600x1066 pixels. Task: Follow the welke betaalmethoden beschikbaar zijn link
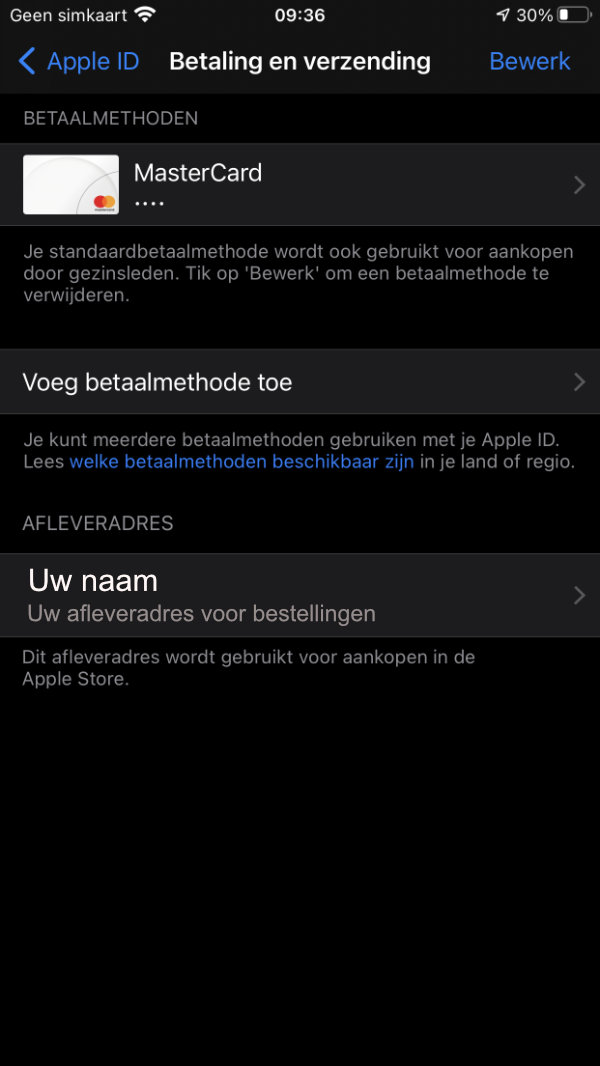[241, 462]
